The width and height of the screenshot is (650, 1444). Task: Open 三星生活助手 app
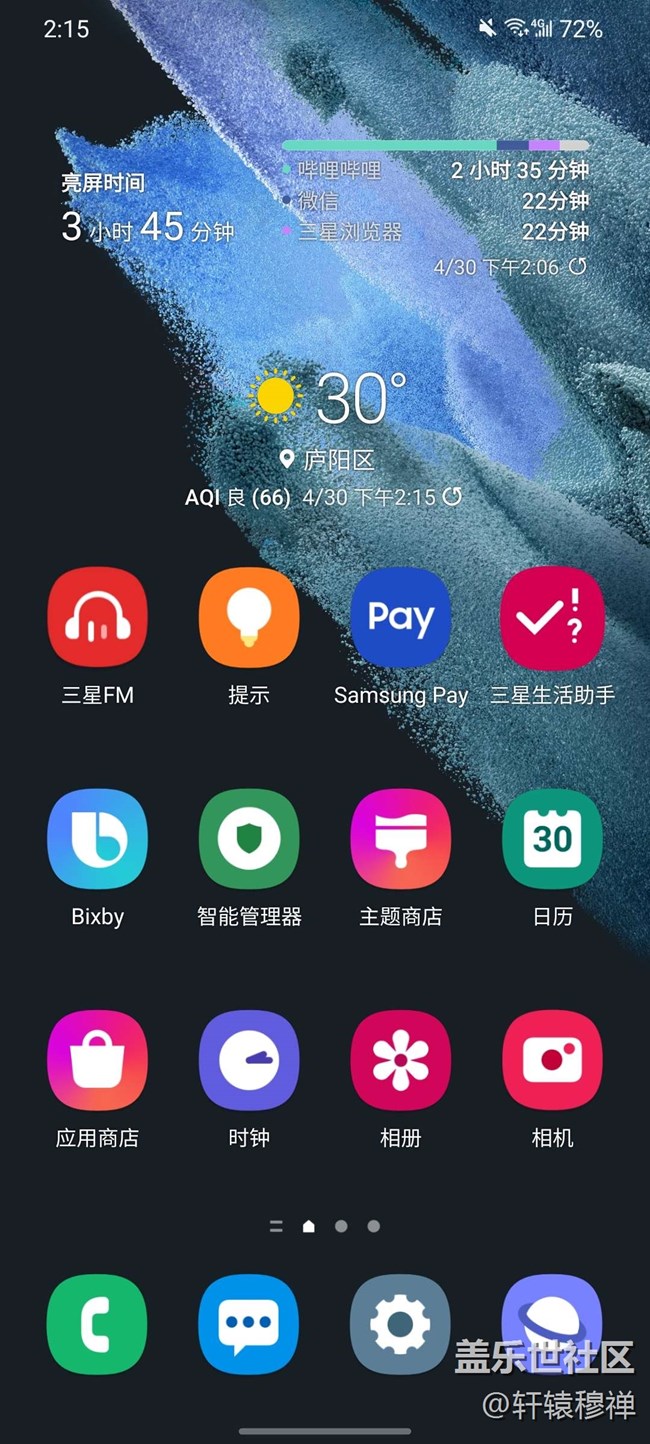[552, 617]
